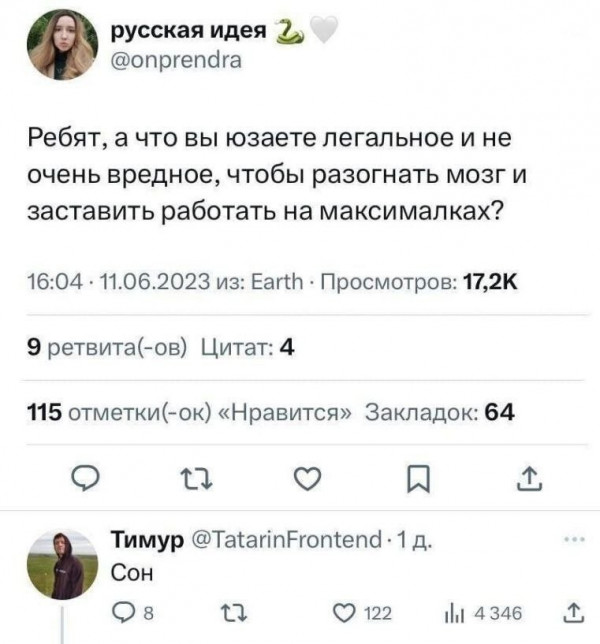Image resolution: width=600 pixels, height=644 pixels.
Task: Share the русская идея tweet
Action: (x=527, y=483)
